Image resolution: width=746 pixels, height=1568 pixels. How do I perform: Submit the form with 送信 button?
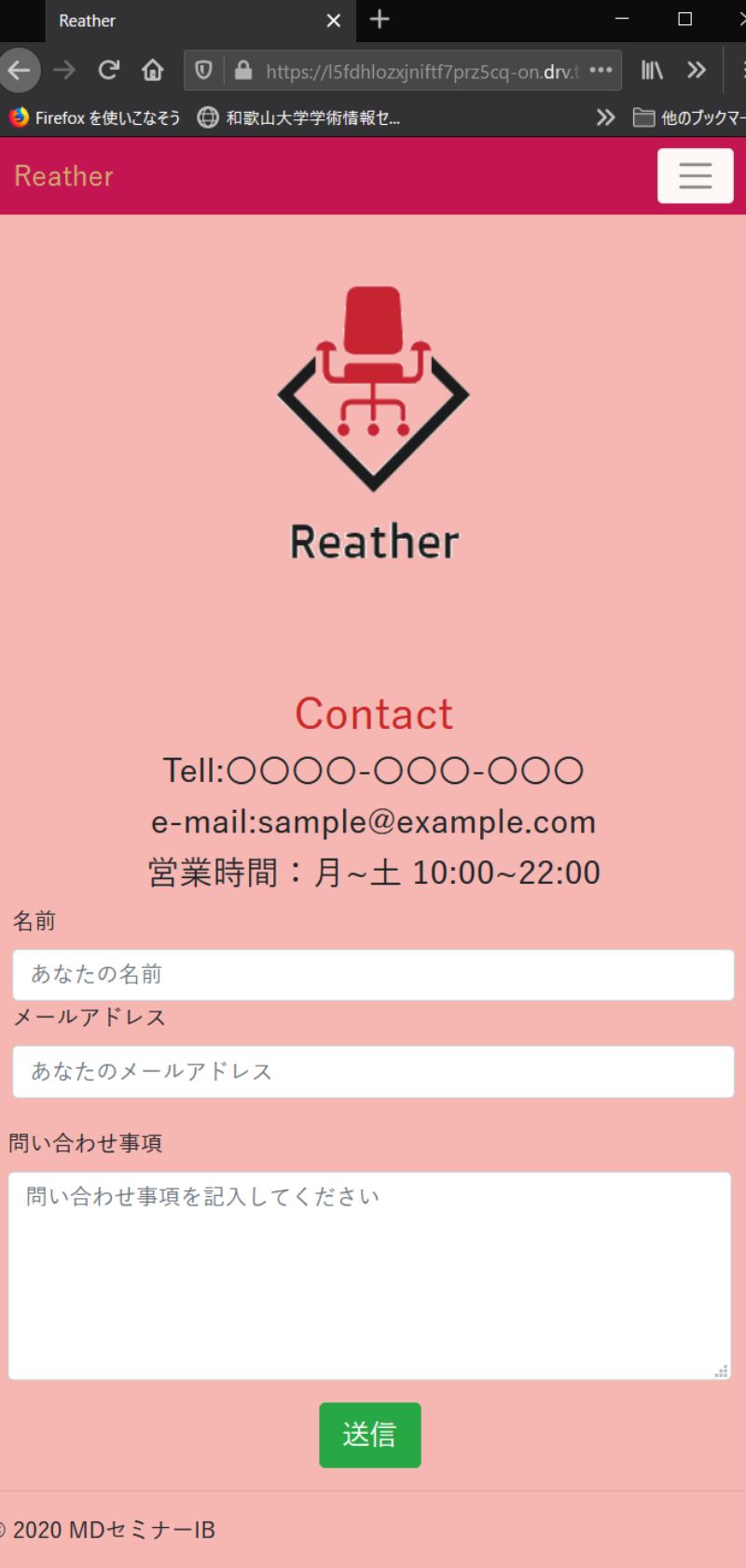pos(369,1434)
